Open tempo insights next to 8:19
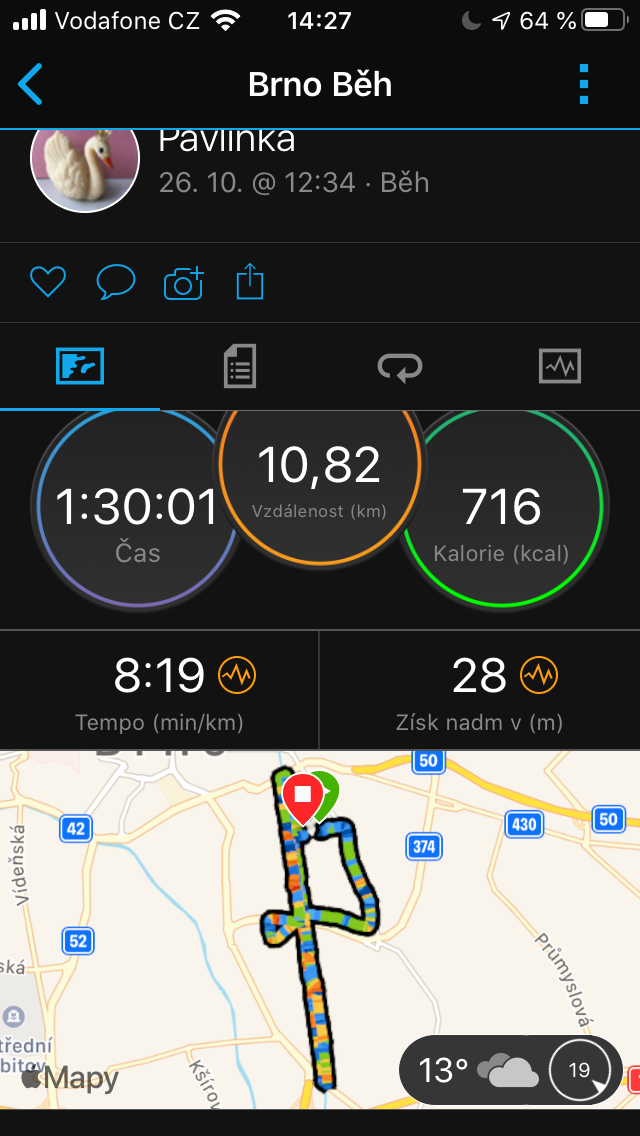This screenshot has width=640, height=1136. click(x=237, y=676)
